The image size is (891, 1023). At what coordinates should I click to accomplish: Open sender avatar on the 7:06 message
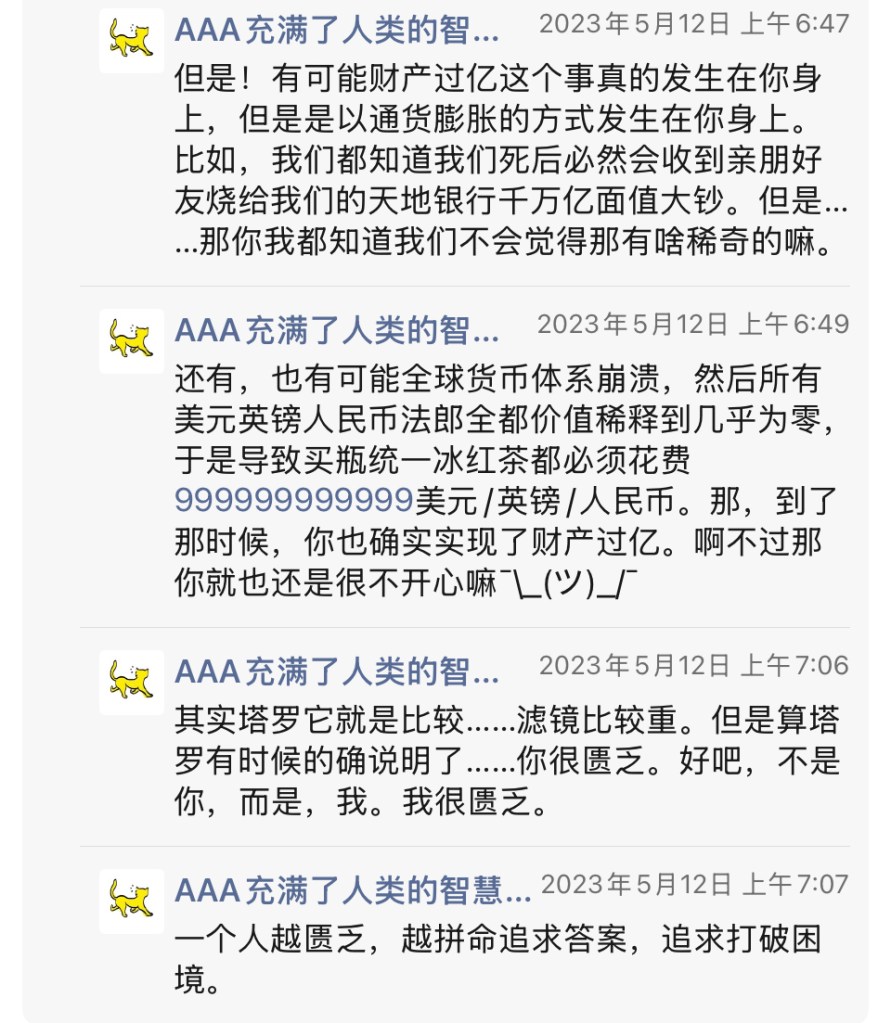coord(132,682)
